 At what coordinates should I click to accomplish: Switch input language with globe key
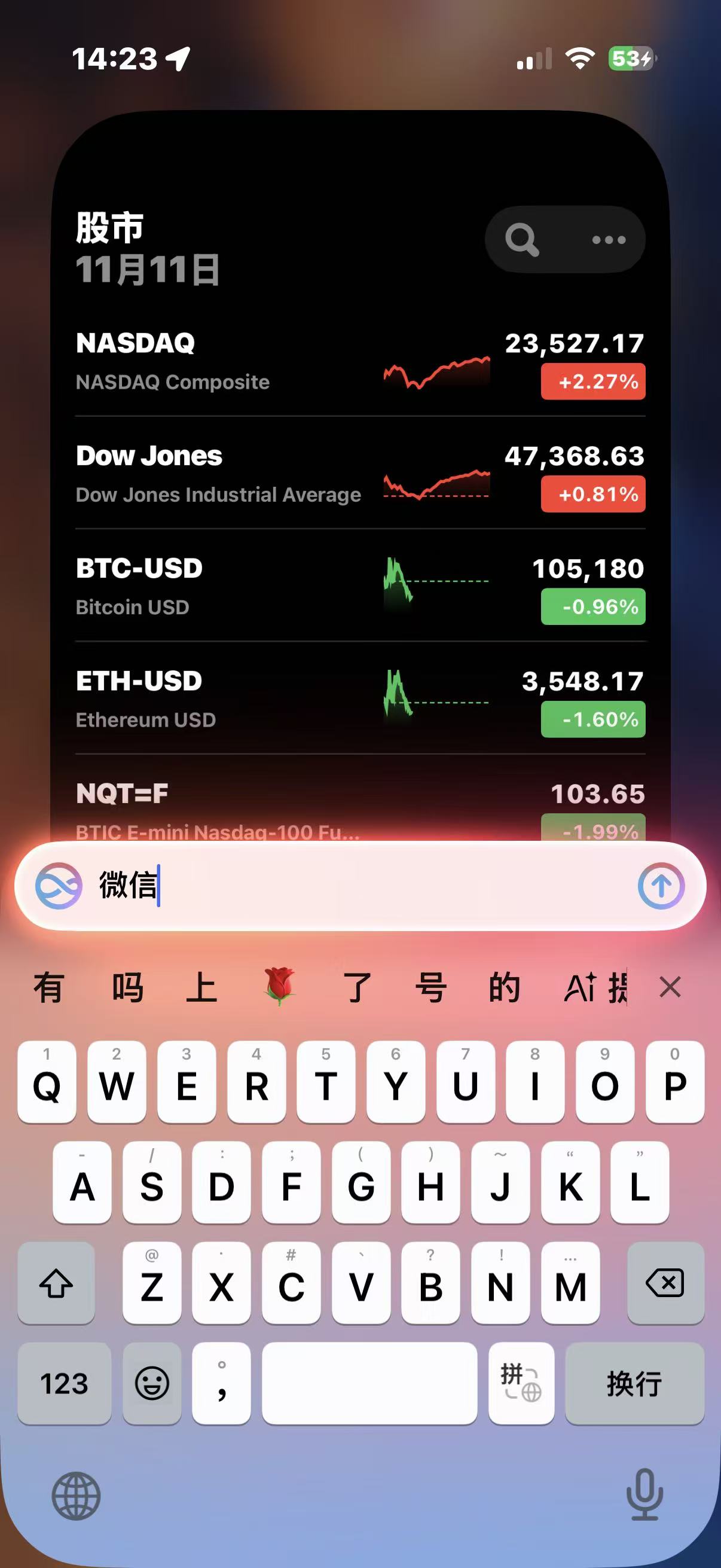pyautogui.click(x=76, y=1496)
